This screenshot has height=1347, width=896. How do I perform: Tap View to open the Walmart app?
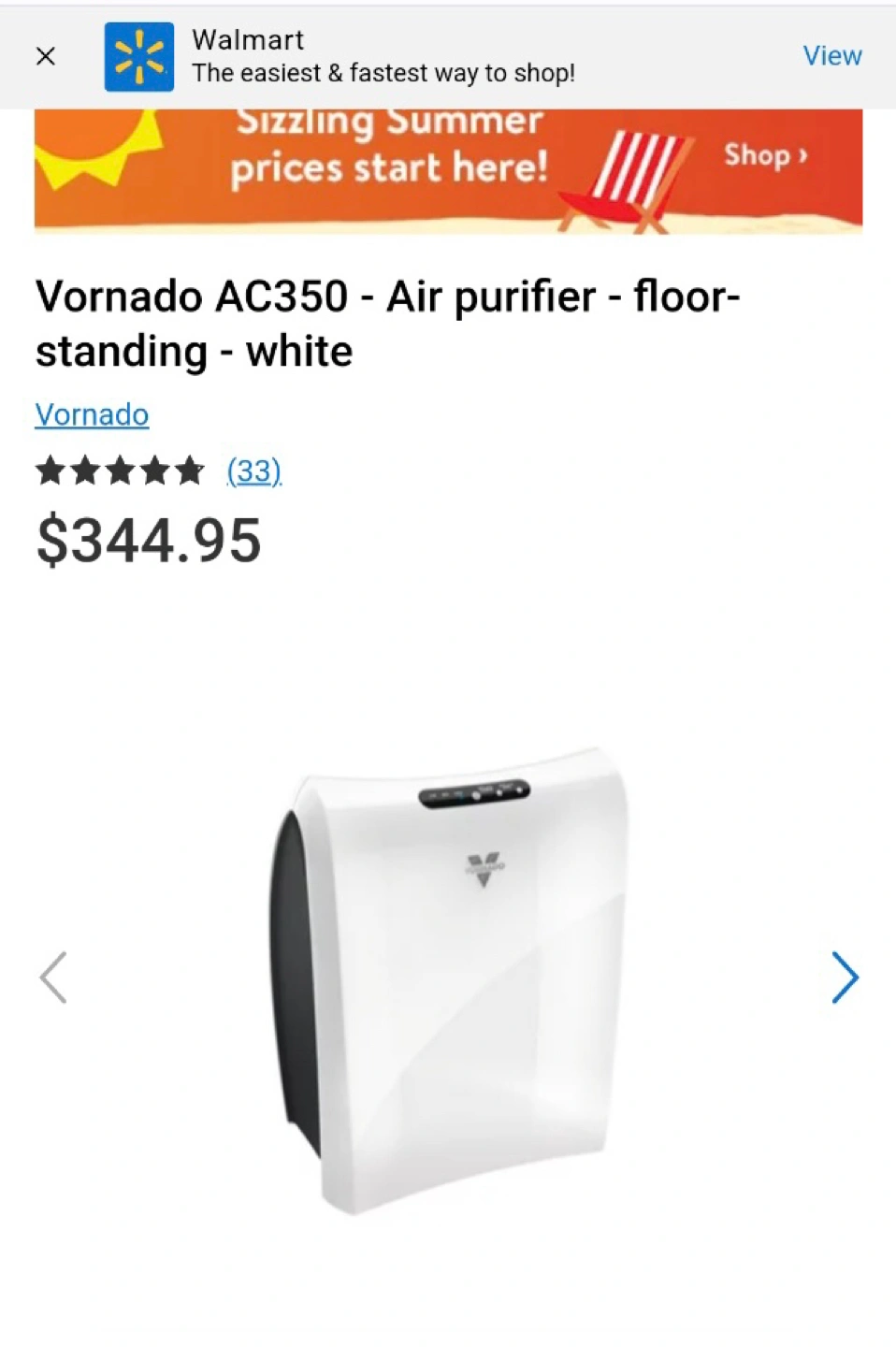[831, 56]
